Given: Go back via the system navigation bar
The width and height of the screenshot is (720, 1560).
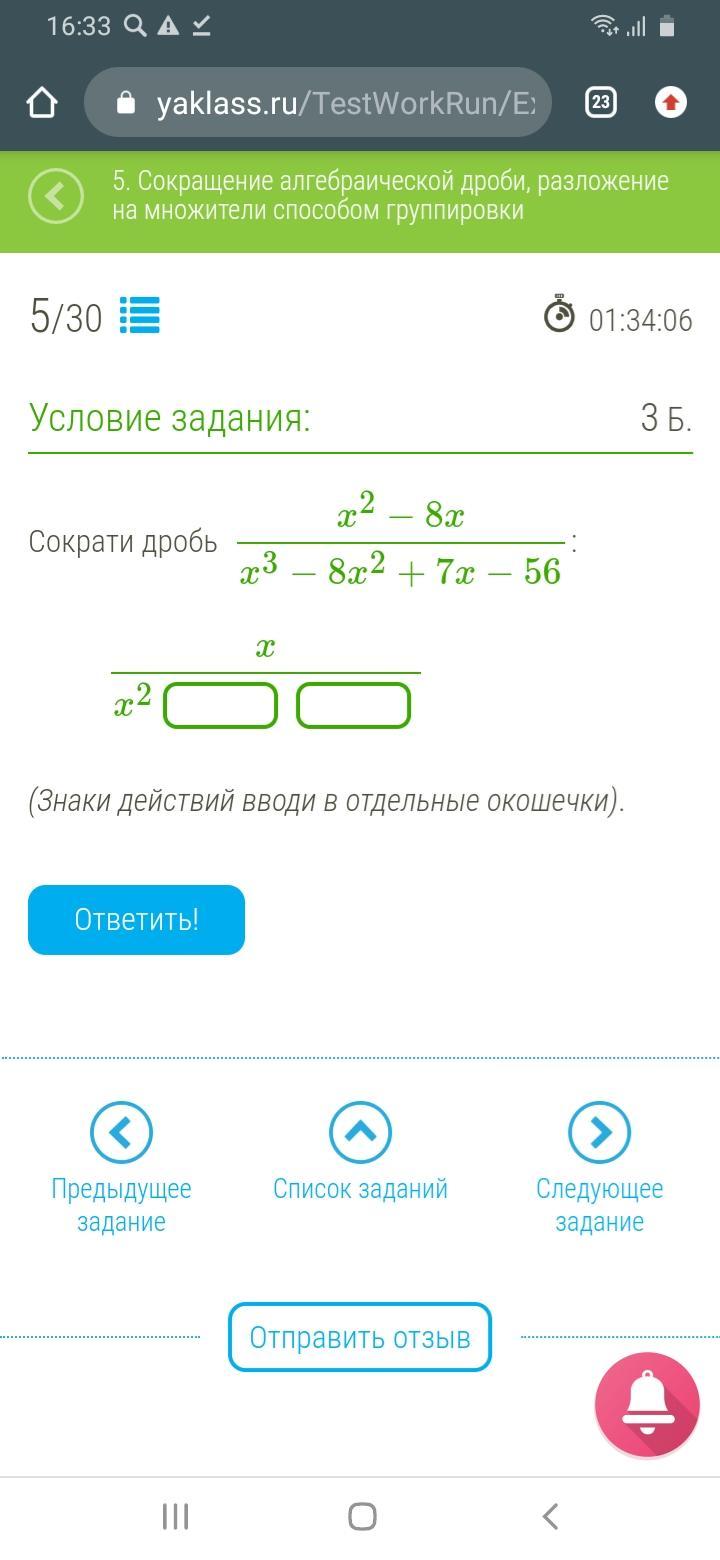Looking at the screenshot, I should tap(549, 1517).
